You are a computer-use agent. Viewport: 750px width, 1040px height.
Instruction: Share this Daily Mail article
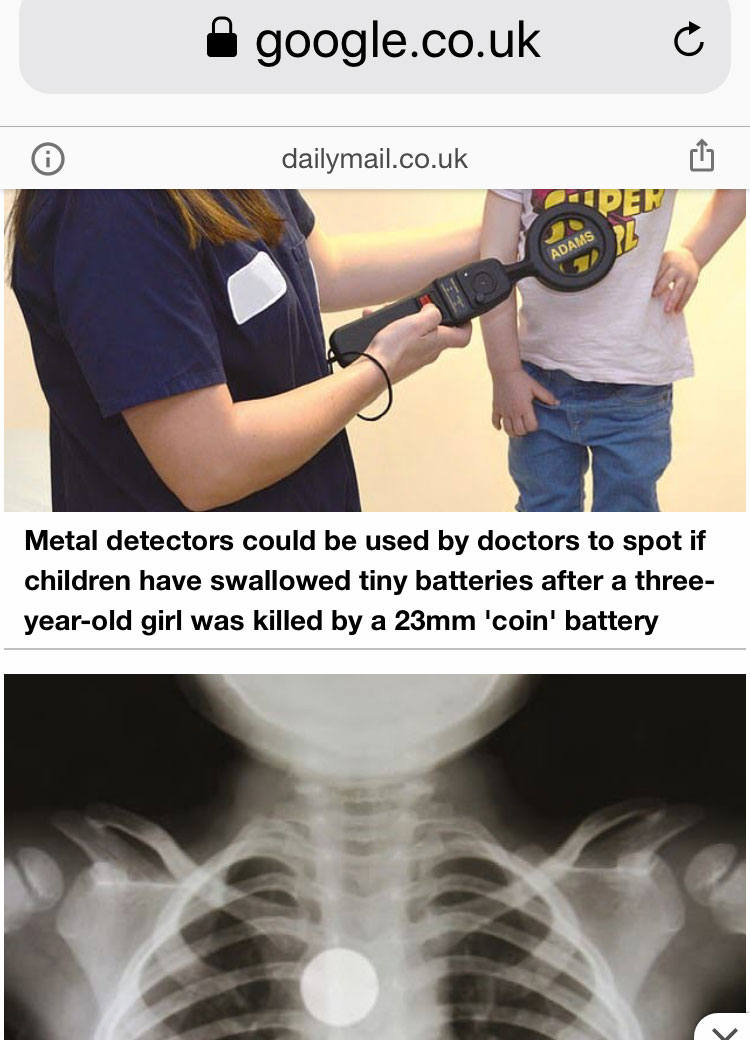[x=702, y=157]
